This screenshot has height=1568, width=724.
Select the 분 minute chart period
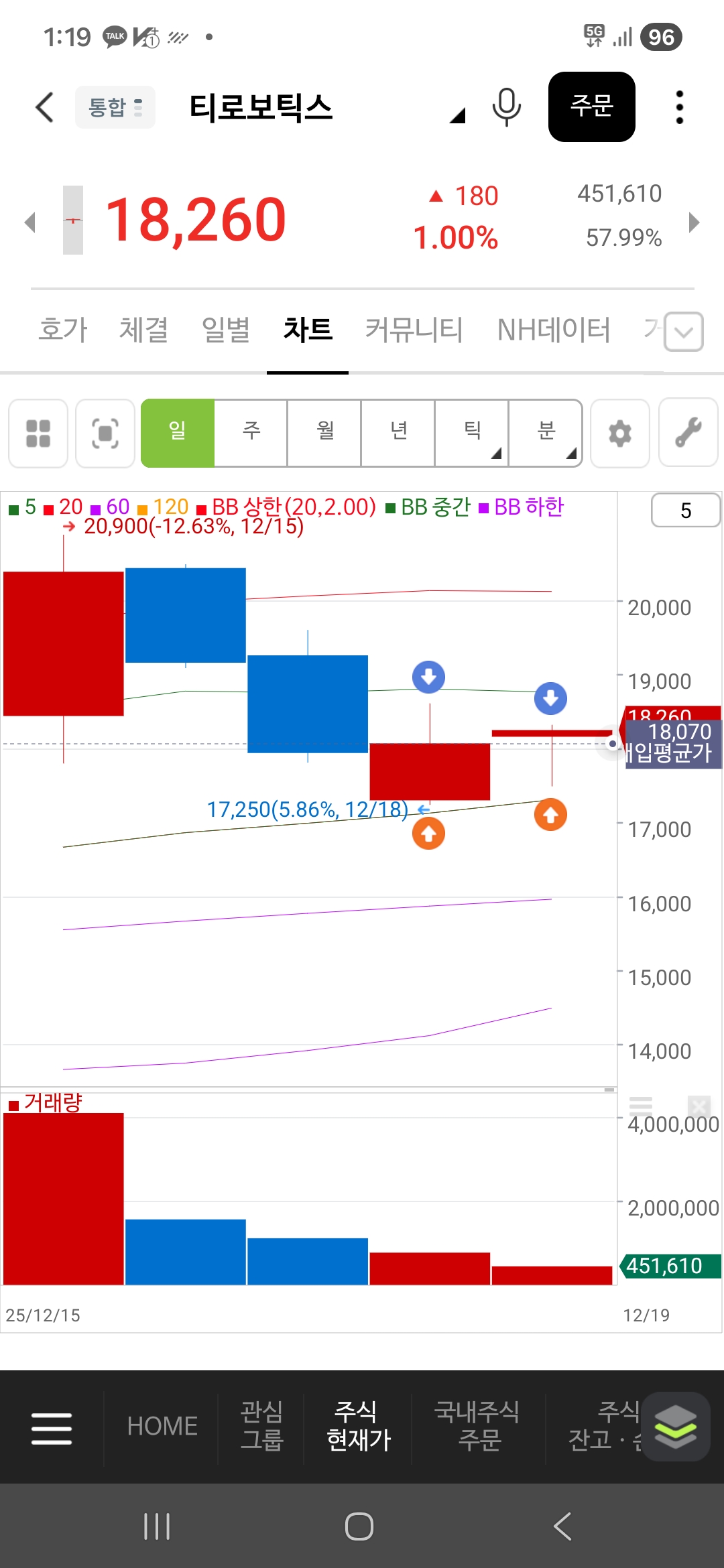click(546, 433)
